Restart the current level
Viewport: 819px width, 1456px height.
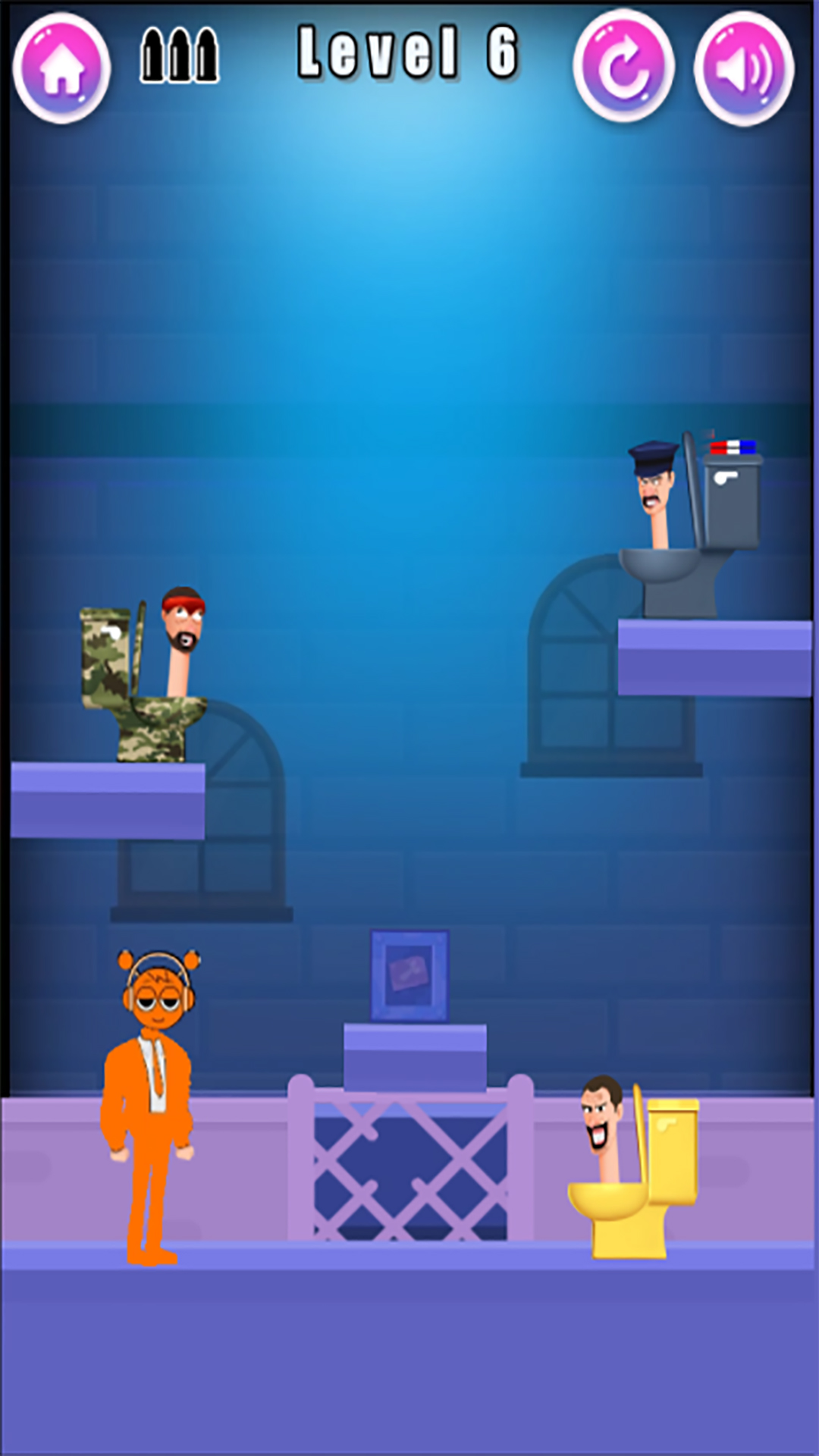click(623, 66)
